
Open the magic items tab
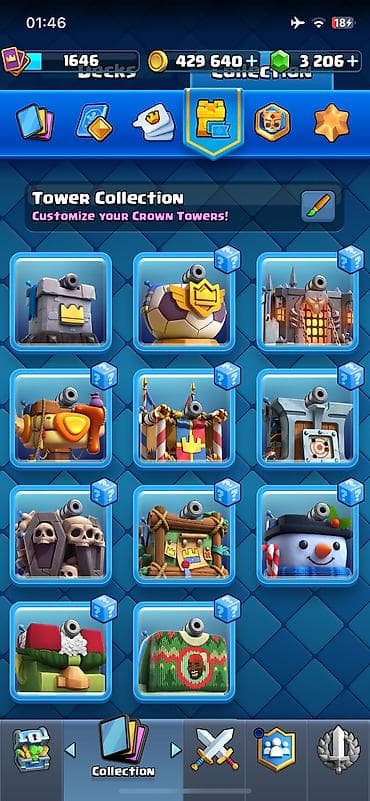tap(94, 123)
